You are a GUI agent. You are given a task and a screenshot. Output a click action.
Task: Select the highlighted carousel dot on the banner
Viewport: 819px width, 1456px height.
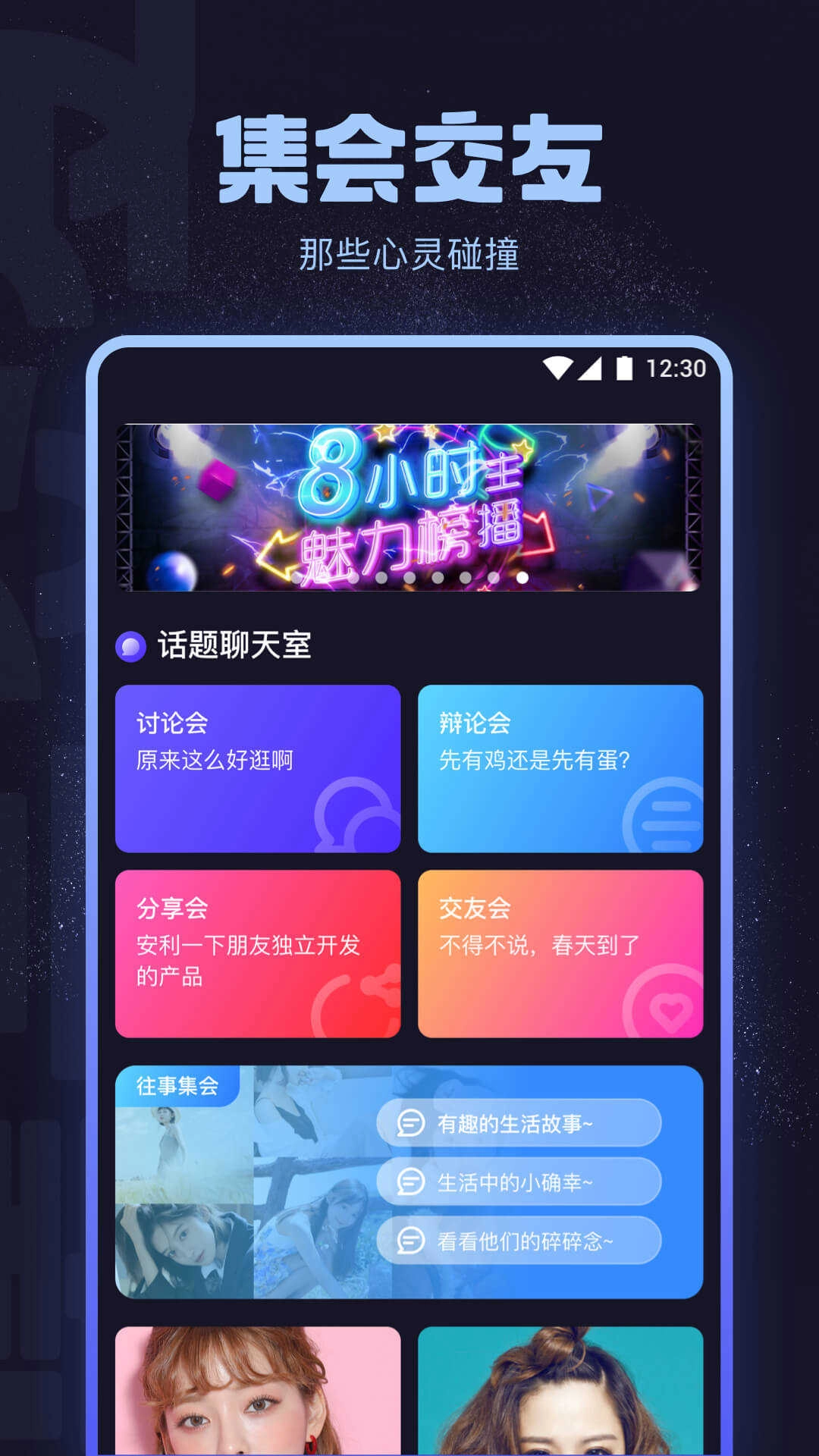click(x=521, y=577)
